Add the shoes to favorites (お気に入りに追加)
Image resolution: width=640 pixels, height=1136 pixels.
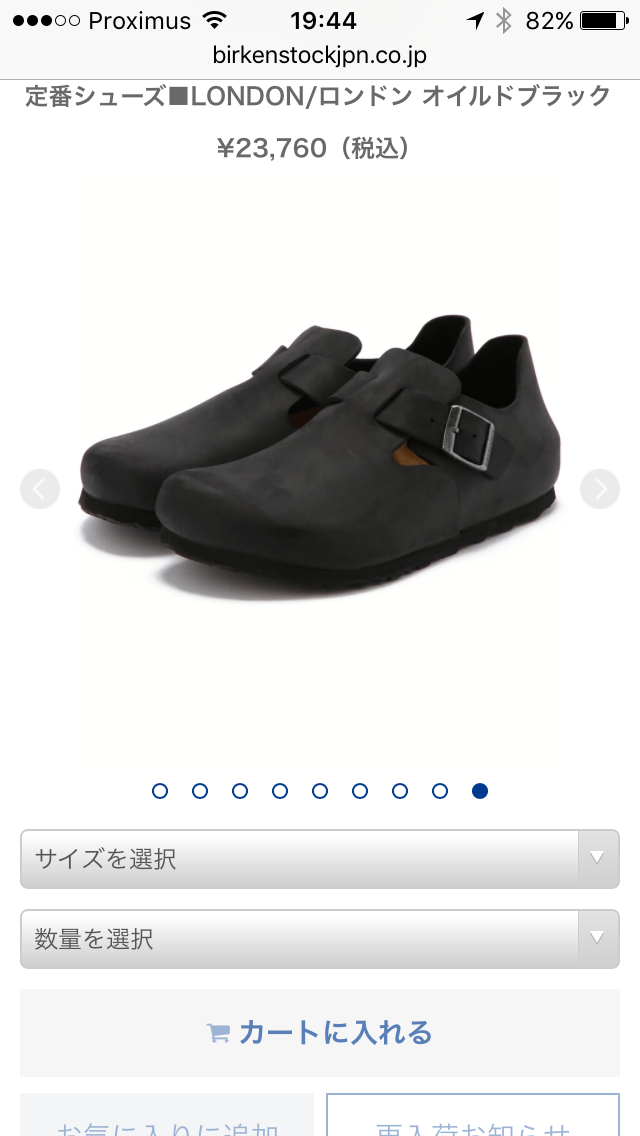pyautogui.click(x=167, y=1118)
